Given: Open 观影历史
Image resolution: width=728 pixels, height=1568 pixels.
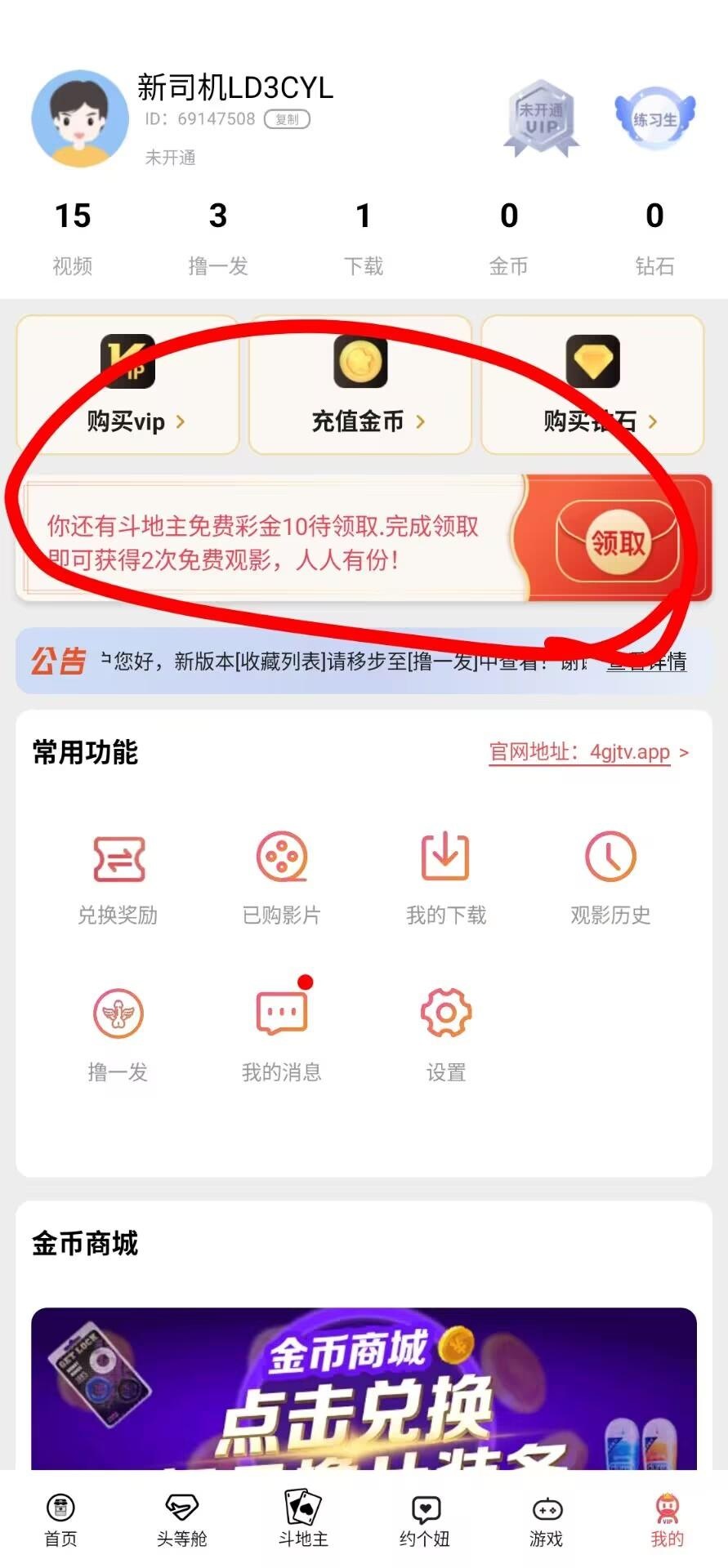Looking at the screenshot, I should pos(610,880).
